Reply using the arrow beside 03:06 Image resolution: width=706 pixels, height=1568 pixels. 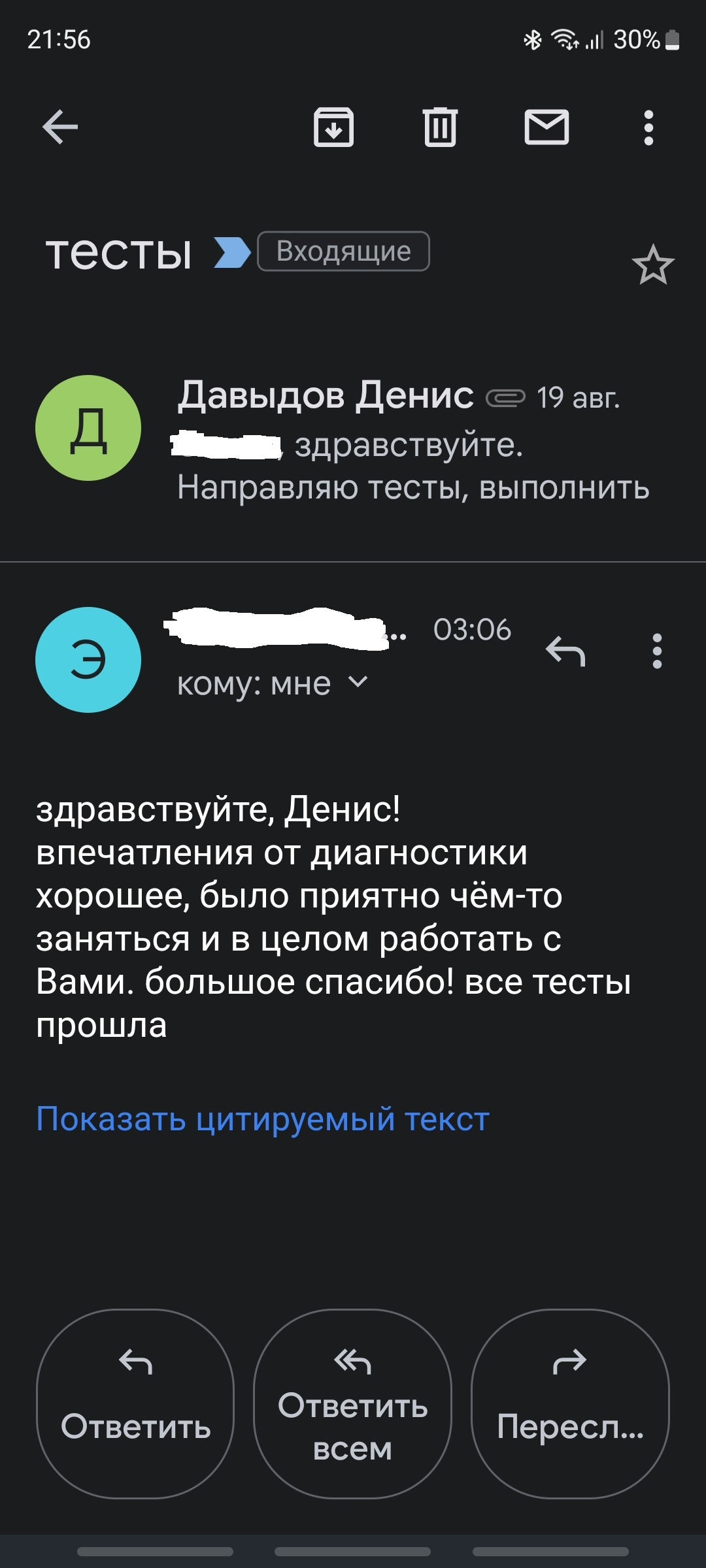click(565, 651)
